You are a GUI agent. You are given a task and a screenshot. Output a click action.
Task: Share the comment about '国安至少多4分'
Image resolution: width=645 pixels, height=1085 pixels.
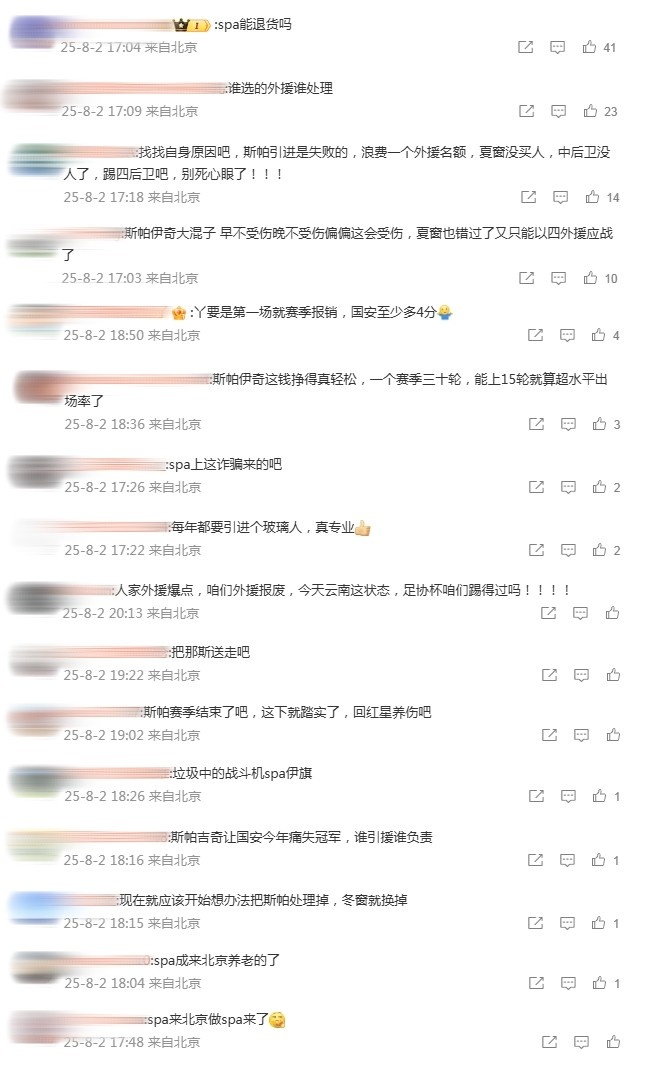click(x=535, y=335)
